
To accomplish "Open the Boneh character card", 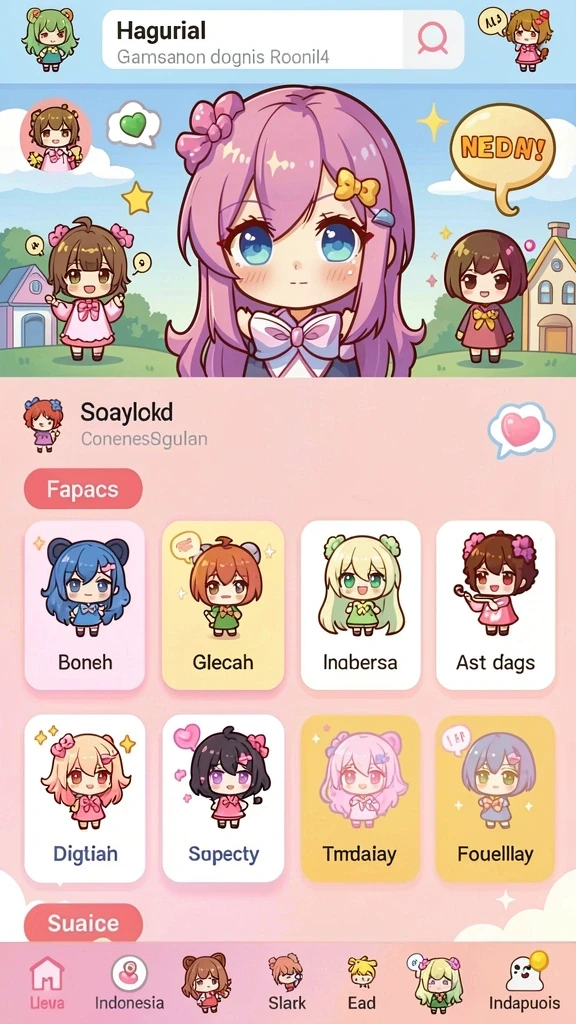I will point(85,605).
